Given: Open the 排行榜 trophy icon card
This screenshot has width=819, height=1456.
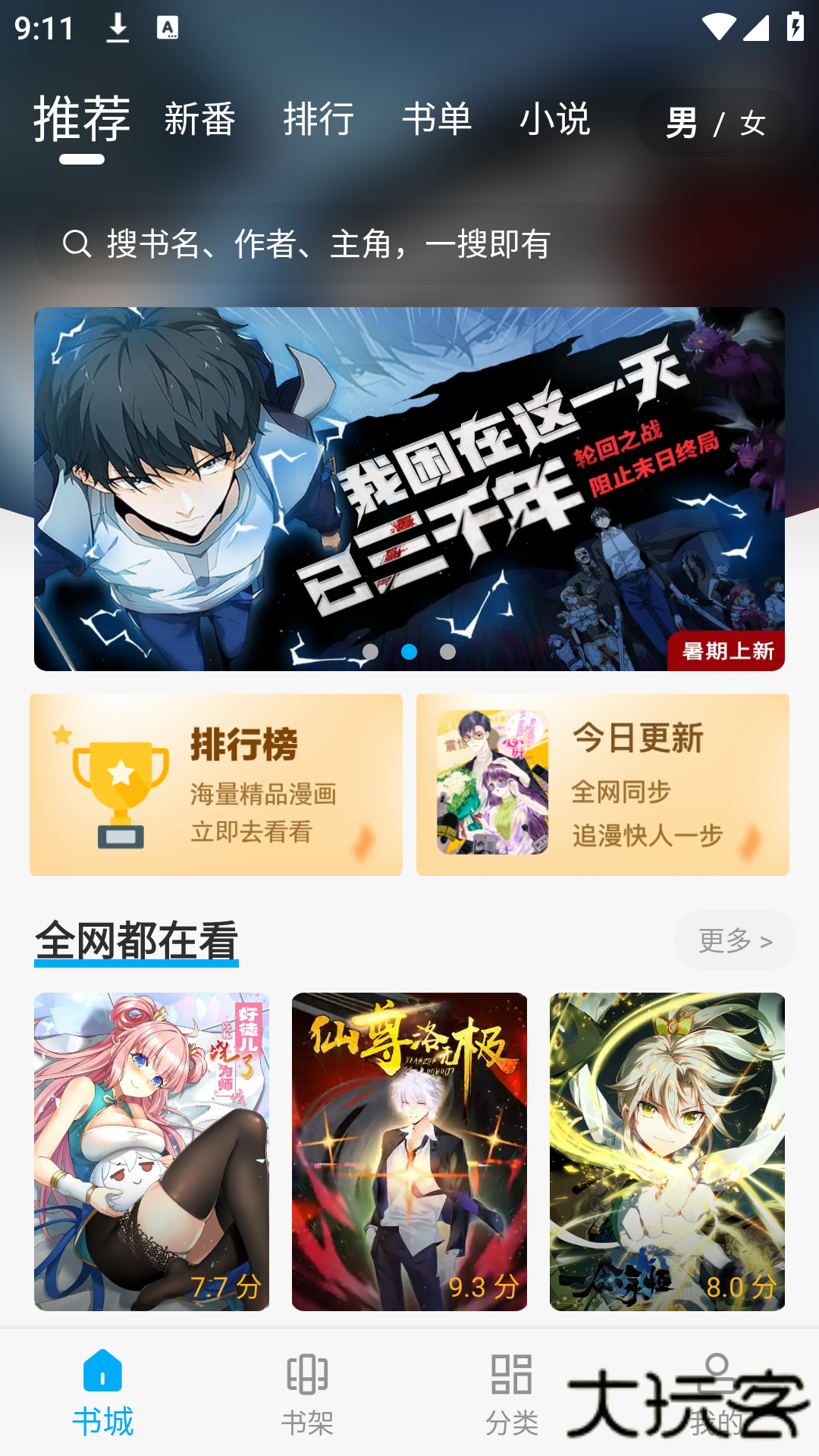Looking at the screenshot, I should [x=118, y=789].
